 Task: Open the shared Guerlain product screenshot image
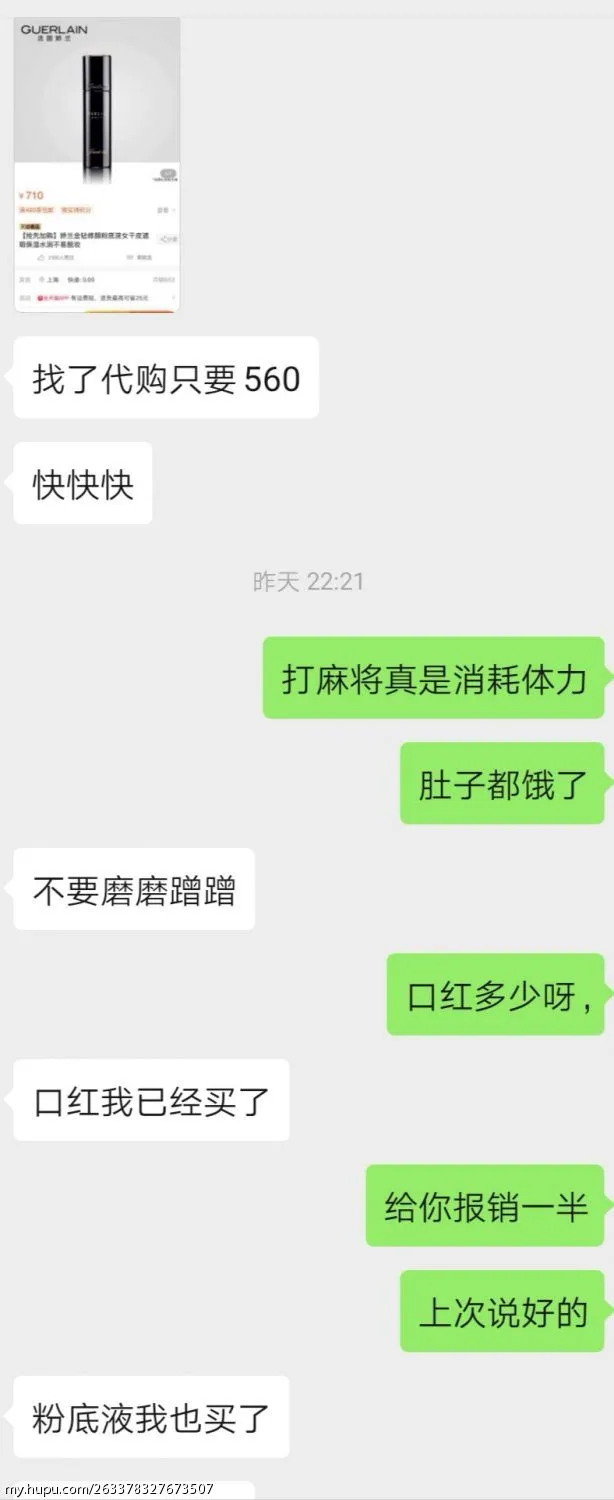[x=97, y=165]
